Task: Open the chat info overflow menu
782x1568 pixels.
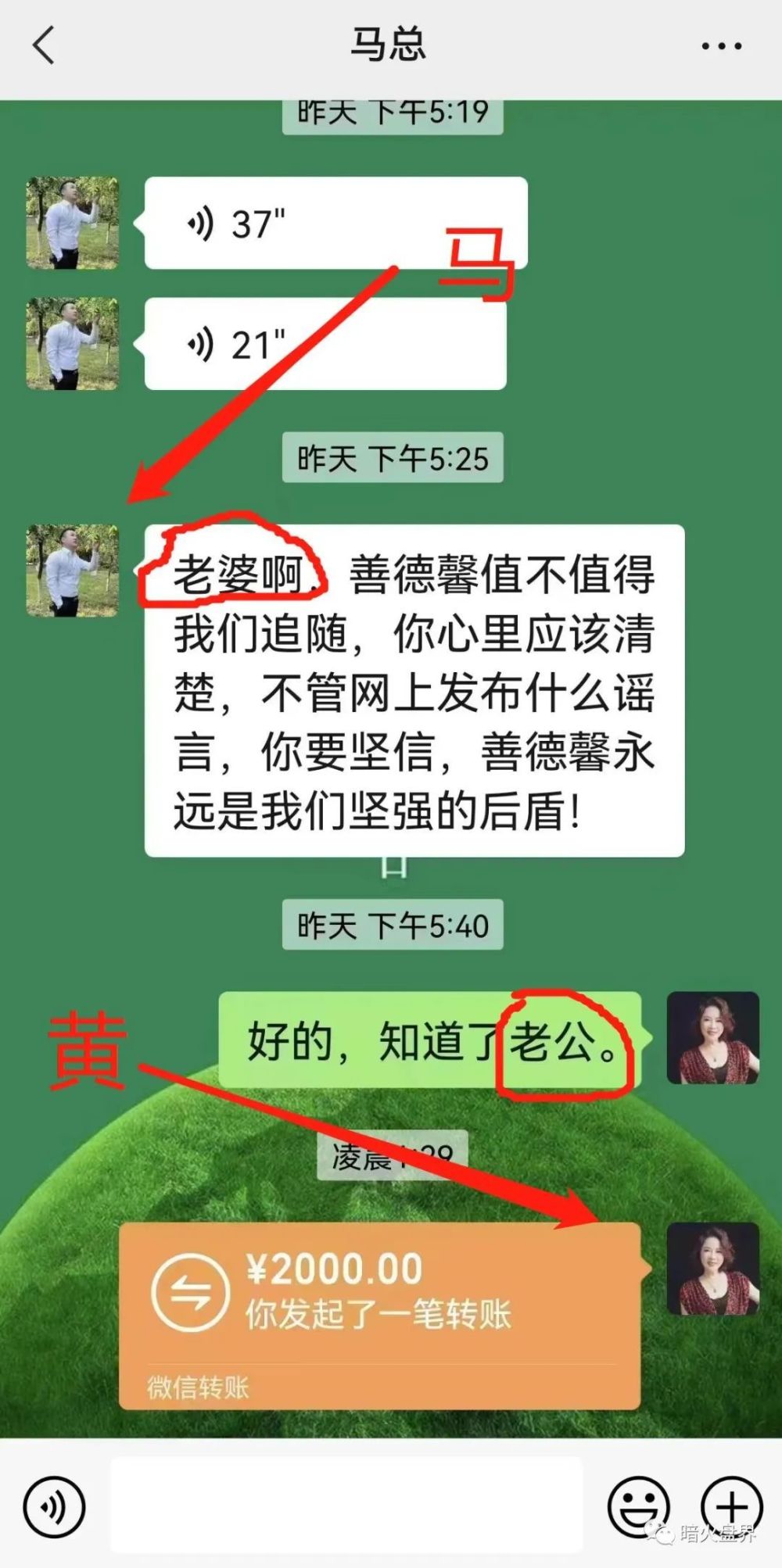Action: coord(721,46)
